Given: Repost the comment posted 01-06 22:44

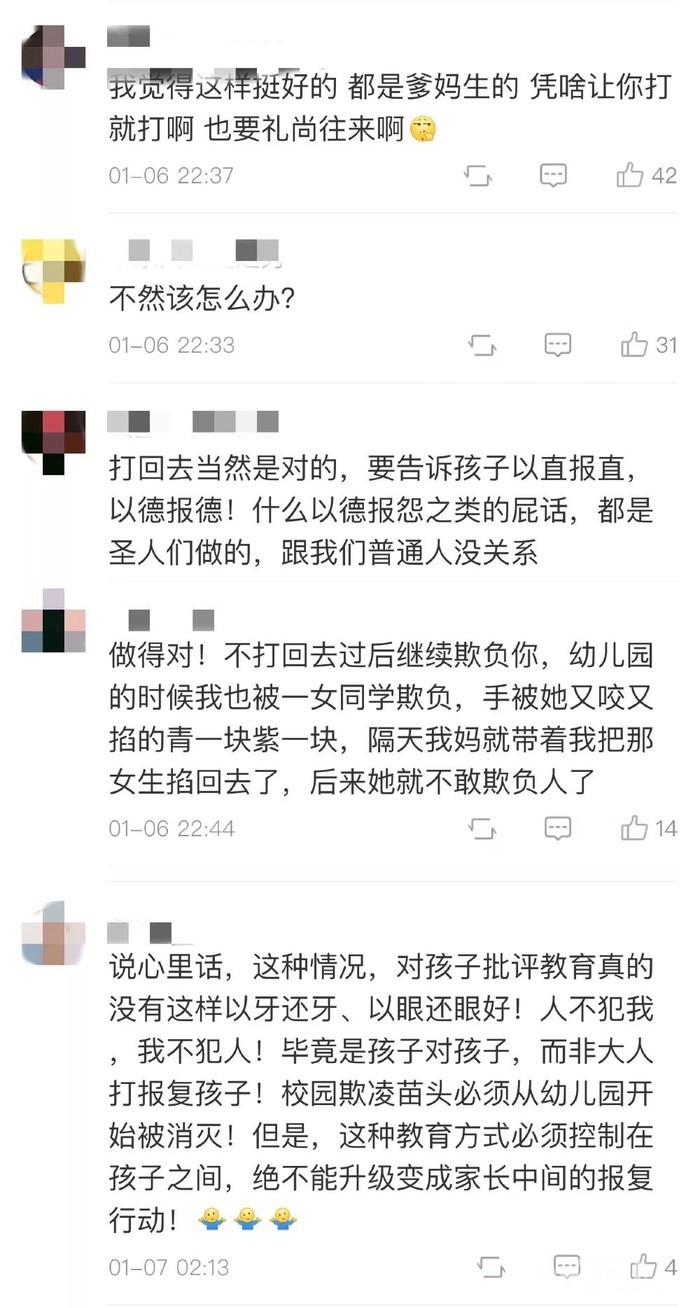Looking at the screenshot, I should click(482, 828).
